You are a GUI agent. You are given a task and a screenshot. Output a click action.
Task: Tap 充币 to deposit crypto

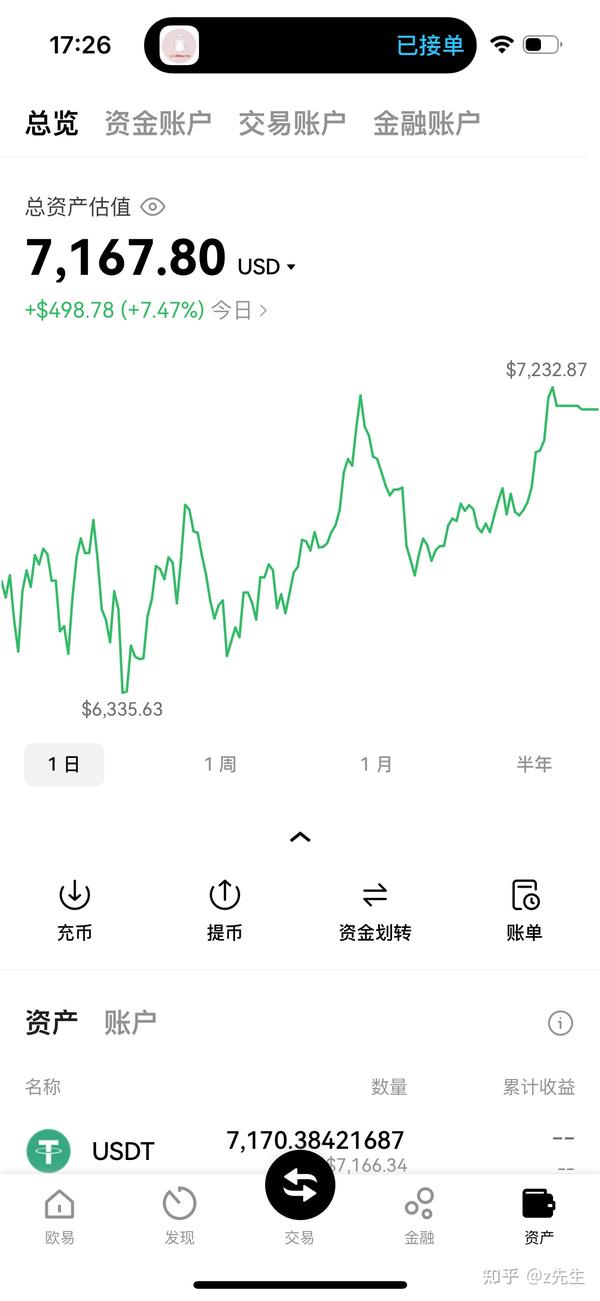(75, 910)
